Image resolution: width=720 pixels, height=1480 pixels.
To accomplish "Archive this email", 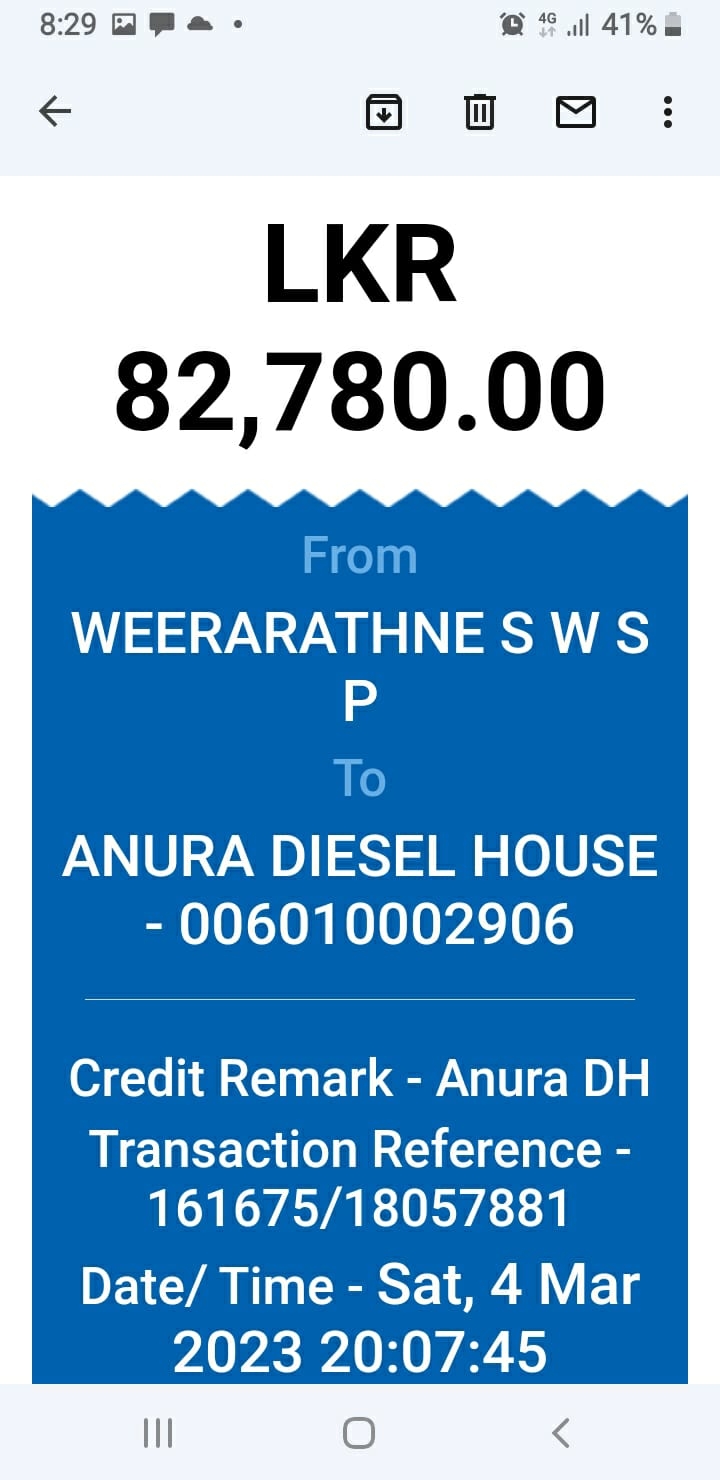I will pyautogui.click(x=384, y=112).
